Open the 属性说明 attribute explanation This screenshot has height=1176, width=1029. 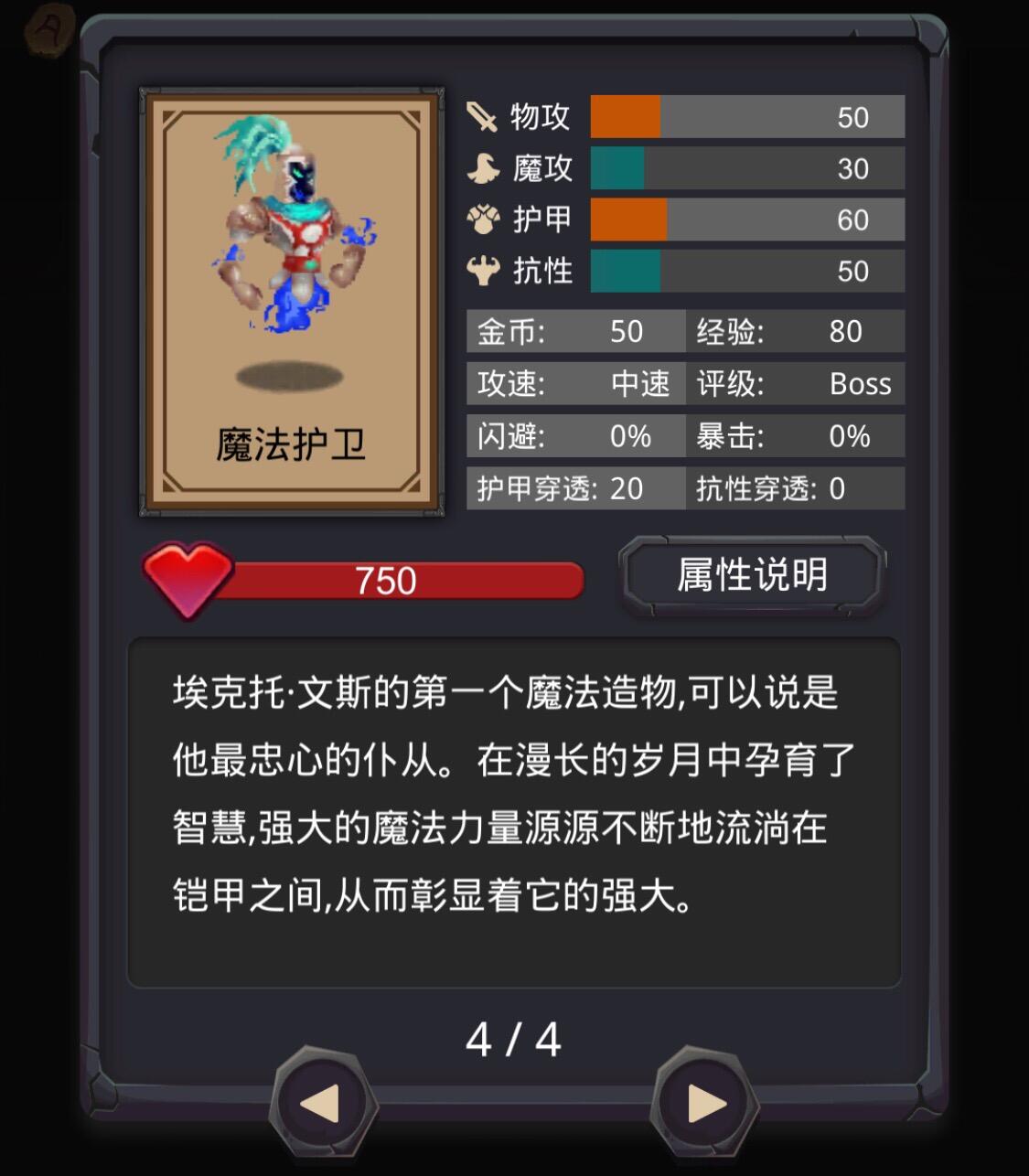[x=752, y=575]
